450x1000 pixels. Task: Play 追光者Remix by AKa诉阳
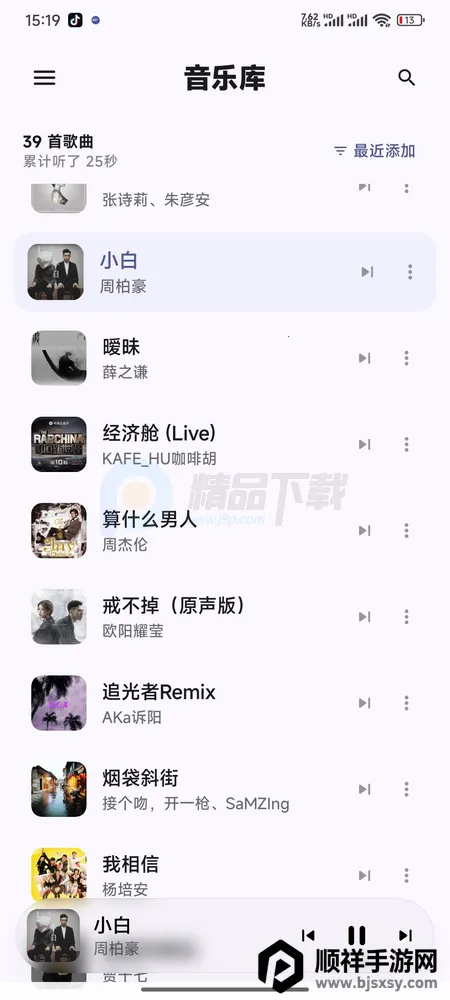pyautogui.click(x=225, y=703)
